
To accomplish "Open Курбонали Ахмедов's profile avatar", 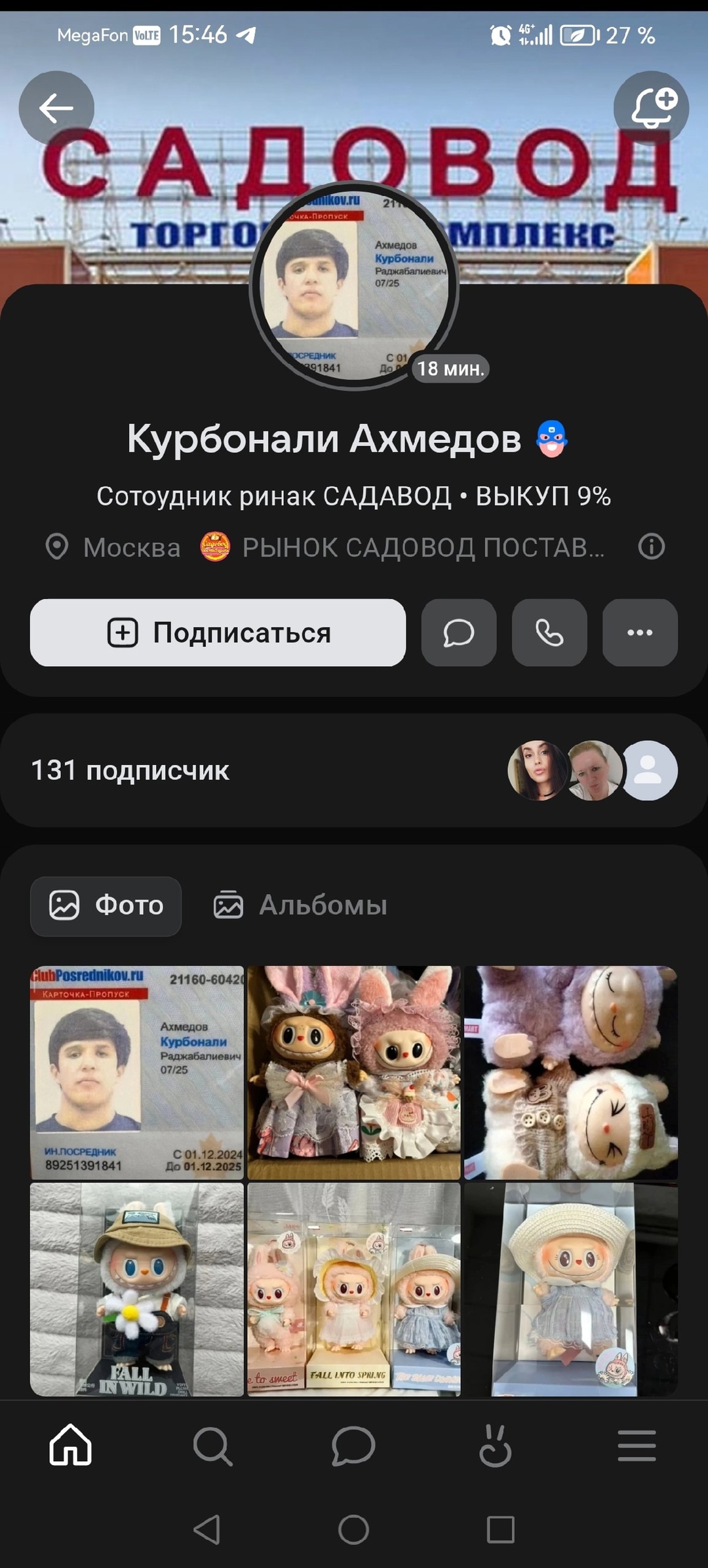I will pyautogui.click(x=354, y=285).
